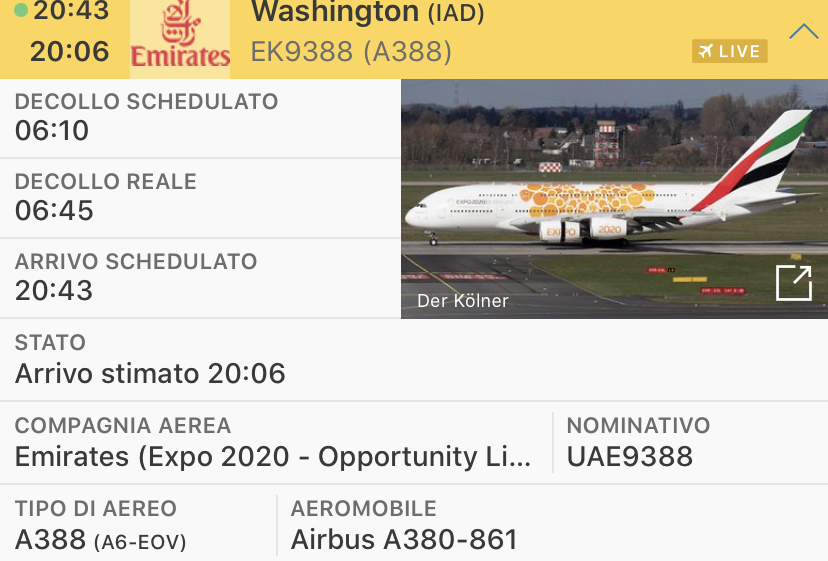
Task: Tap the LIVE tracking badge
Action: pos(730,51)
